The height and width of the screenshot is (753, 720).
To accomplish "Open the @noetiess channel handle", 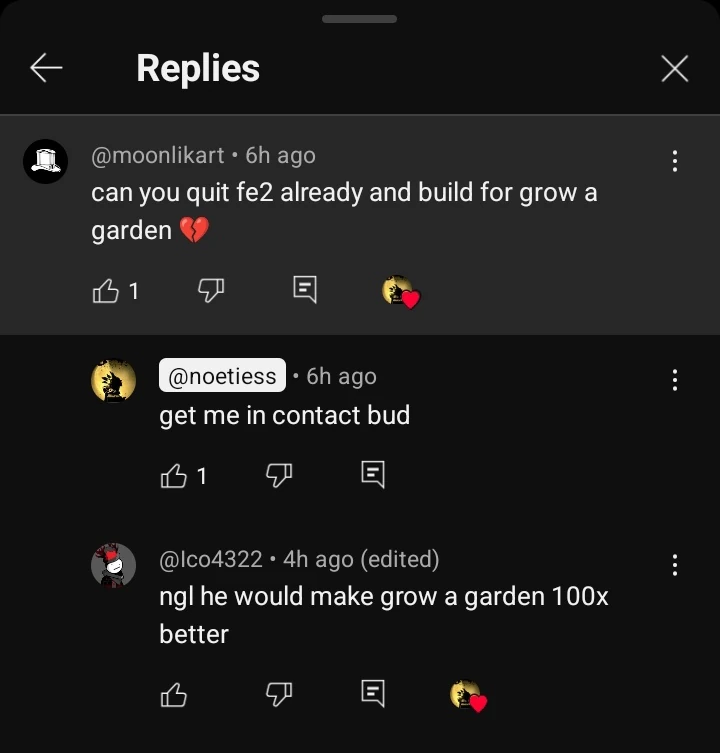I will tap(222, 376).
